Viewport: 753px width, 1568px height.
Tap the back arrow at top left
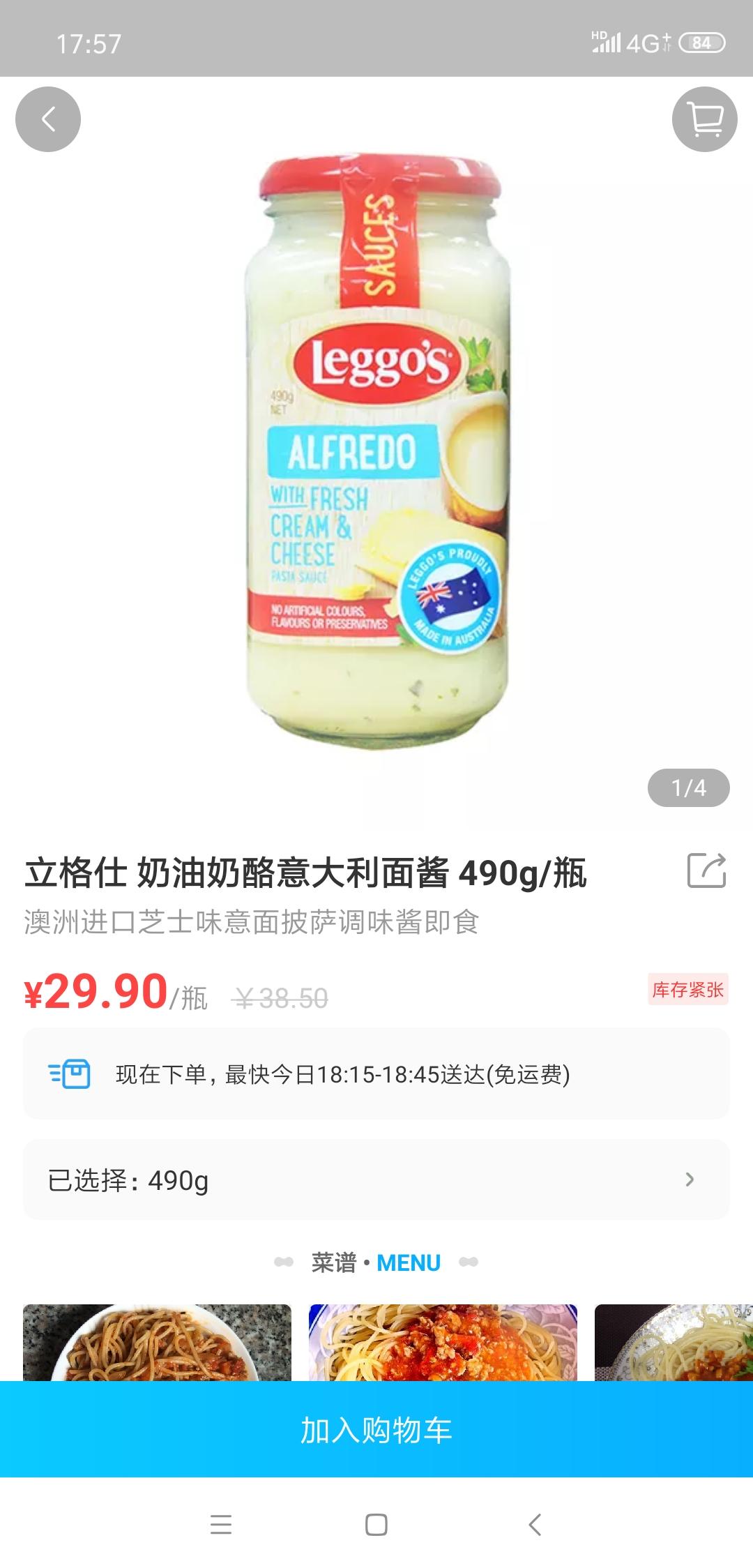tap(47, 119)
